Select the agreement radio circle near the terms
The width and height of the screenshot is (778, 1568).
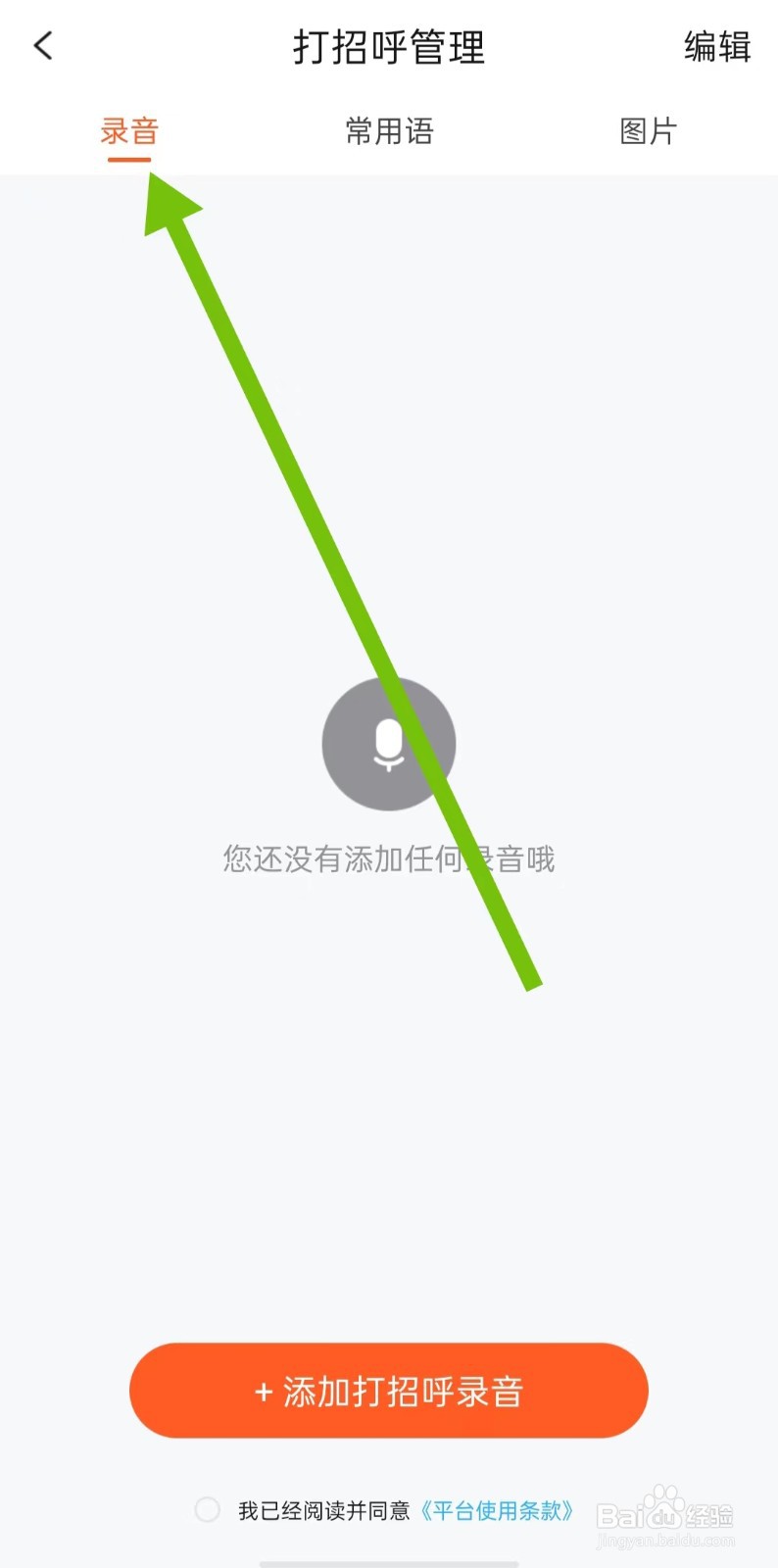(x=206, y=1510)
